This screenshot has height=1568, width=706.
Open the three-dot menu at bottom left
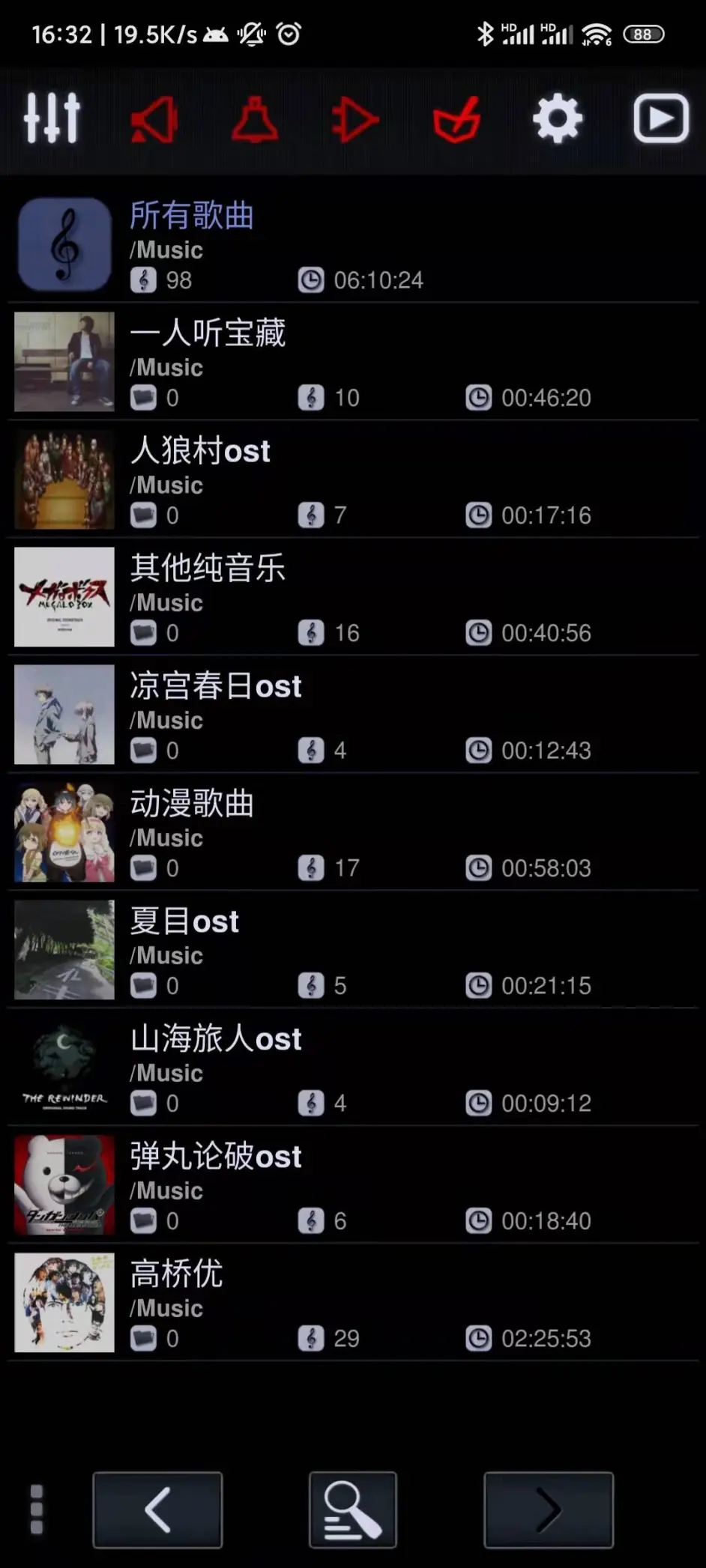click(36, 1510)
